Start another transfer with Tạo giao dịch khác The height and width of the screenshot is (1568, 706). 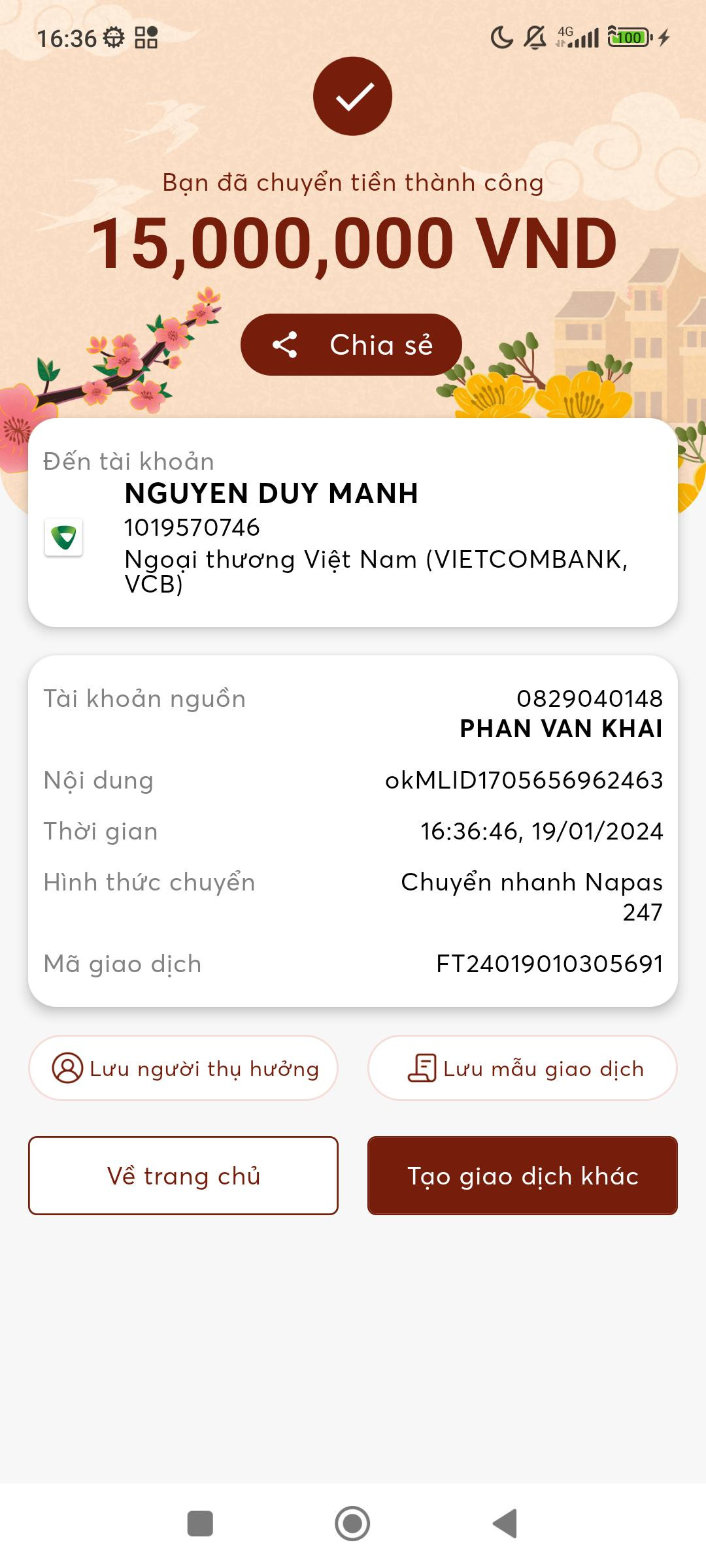click(x=522, y=1176)
